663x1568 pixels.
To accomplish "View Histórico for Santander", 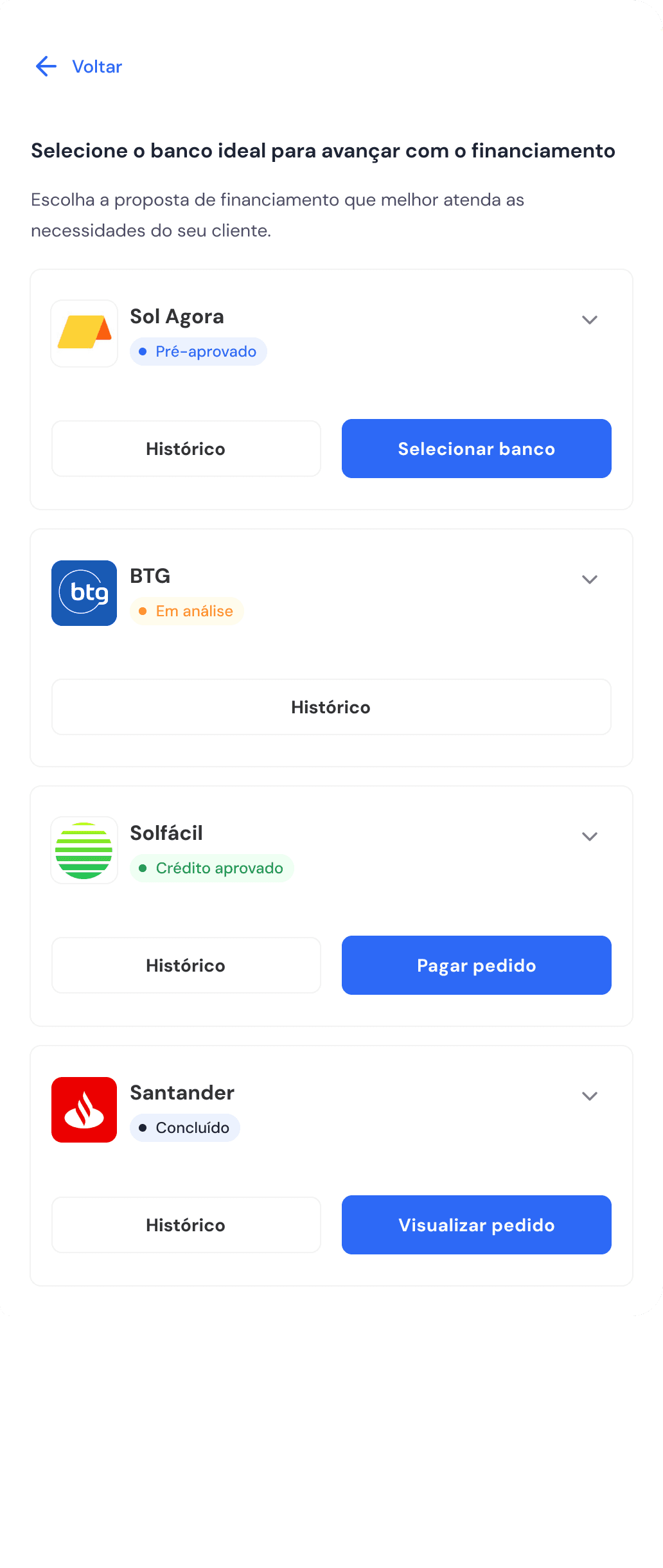I will point(186,1225).
